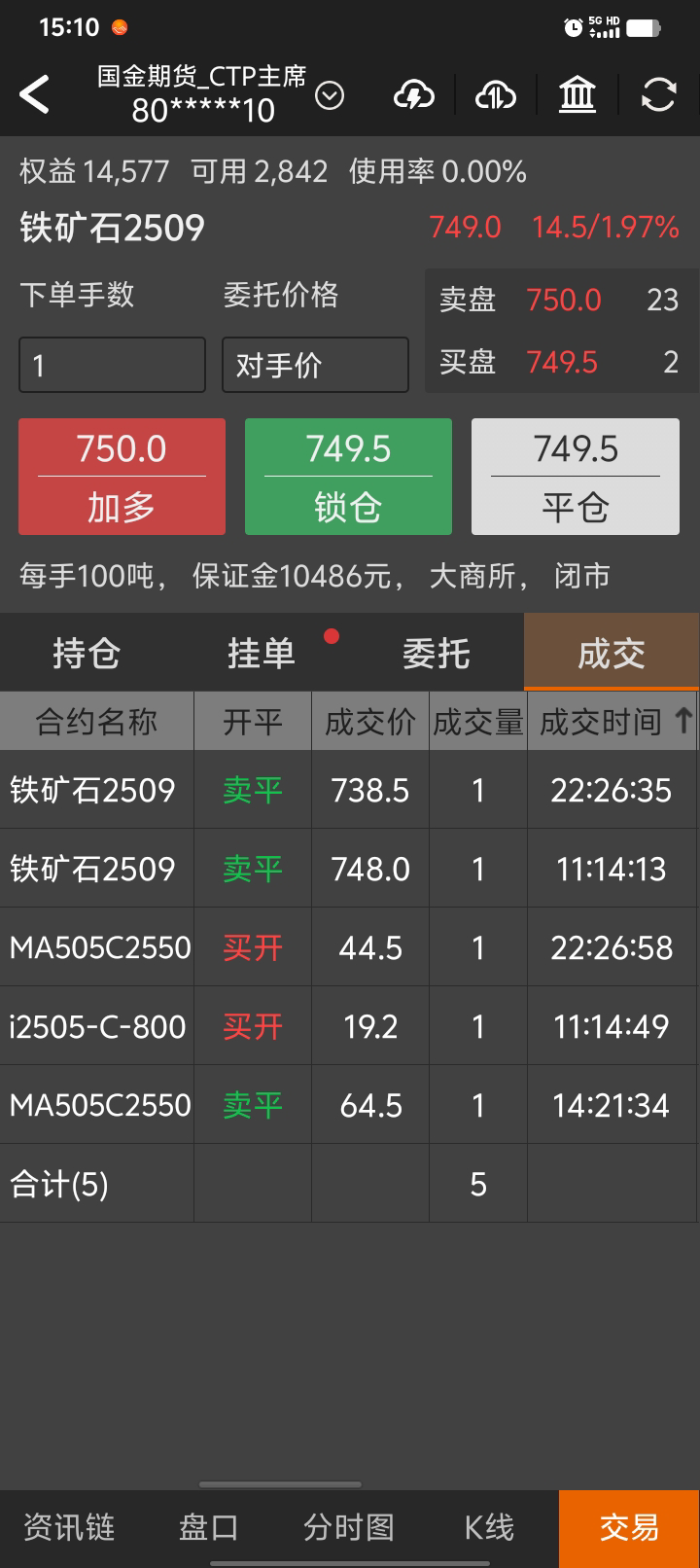Open the 盘口 bottom tab
Screen dimensions: 700x1568
coord(208,1527)
